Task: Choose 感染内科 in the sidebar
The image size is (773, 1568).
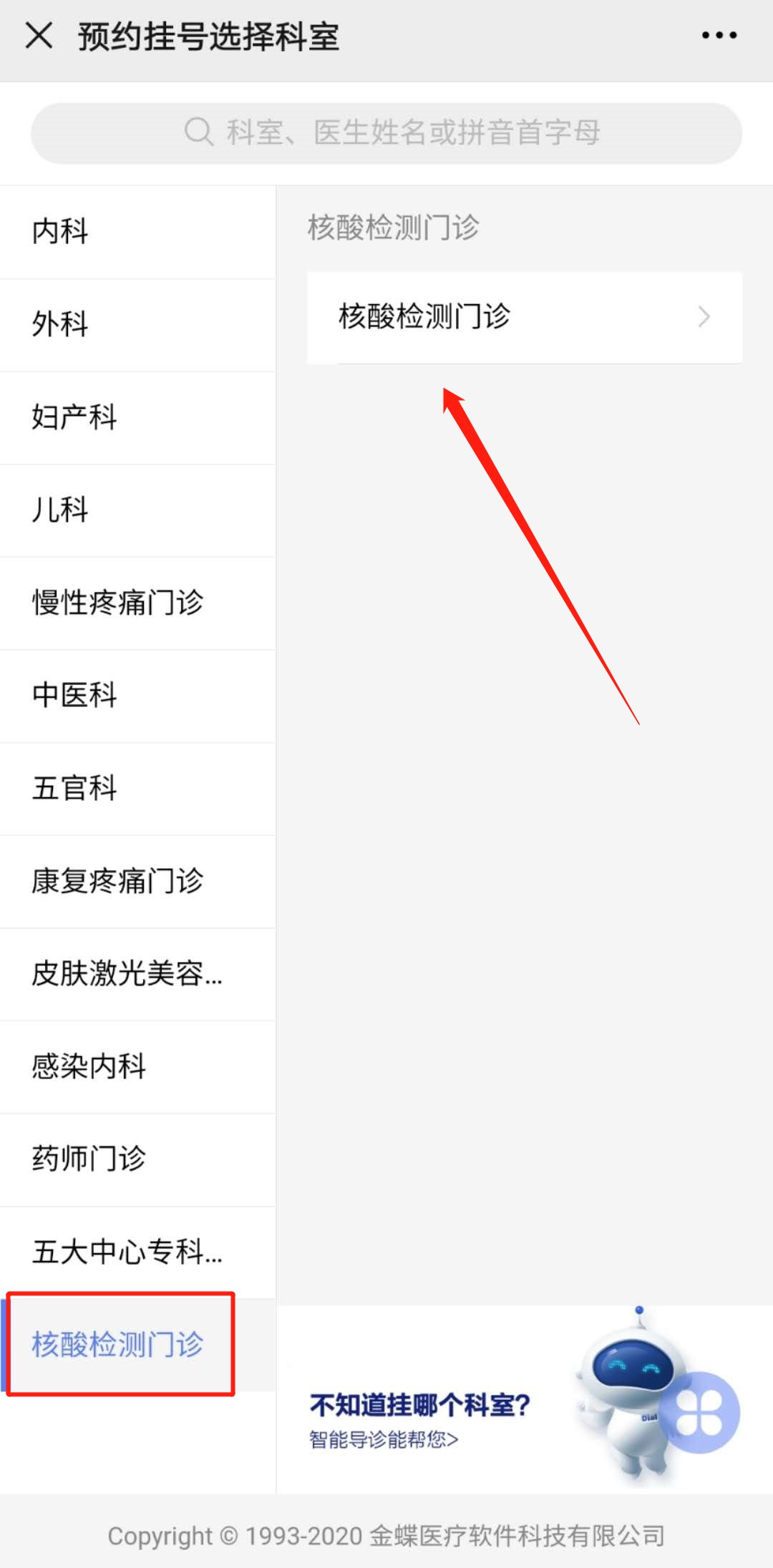Action: coord(136,1066)
